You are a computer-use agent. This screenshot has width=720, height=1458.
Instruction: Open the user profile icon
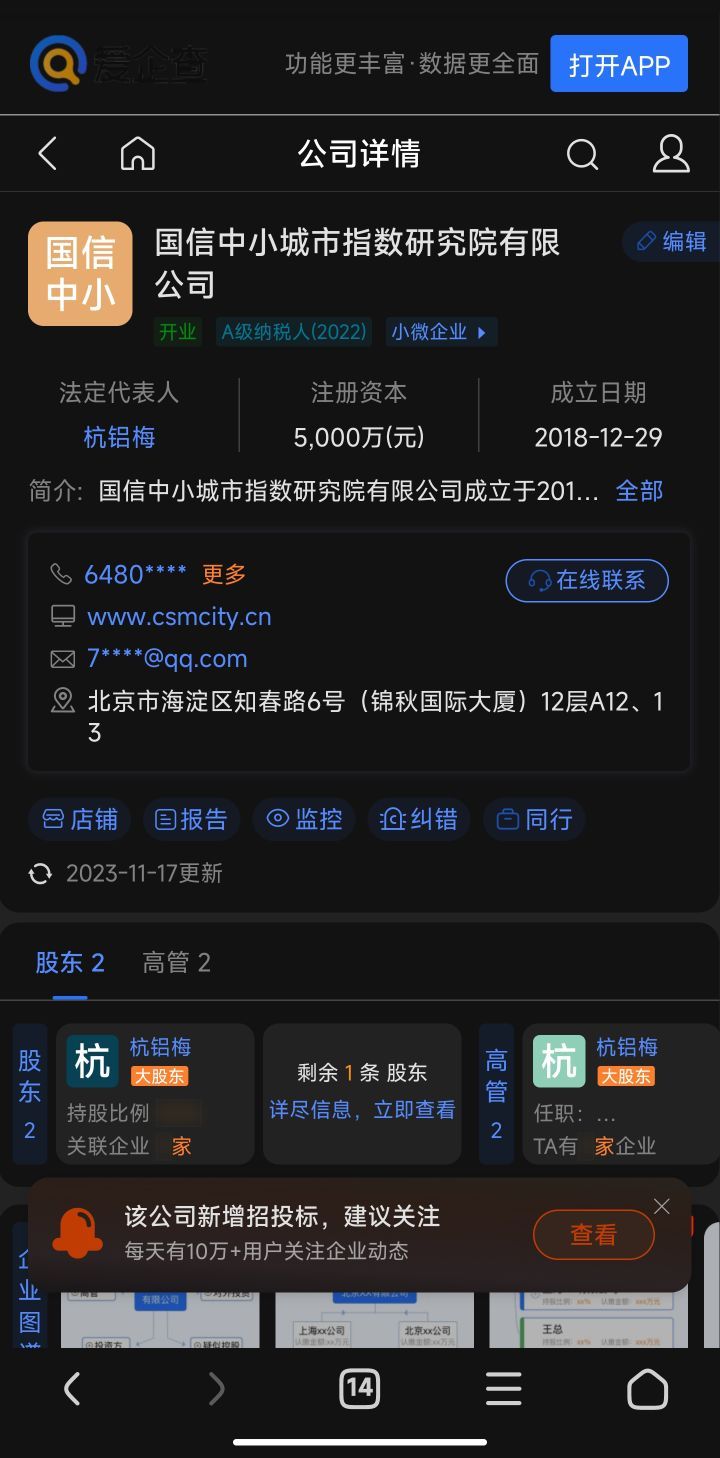click(671, 154)
